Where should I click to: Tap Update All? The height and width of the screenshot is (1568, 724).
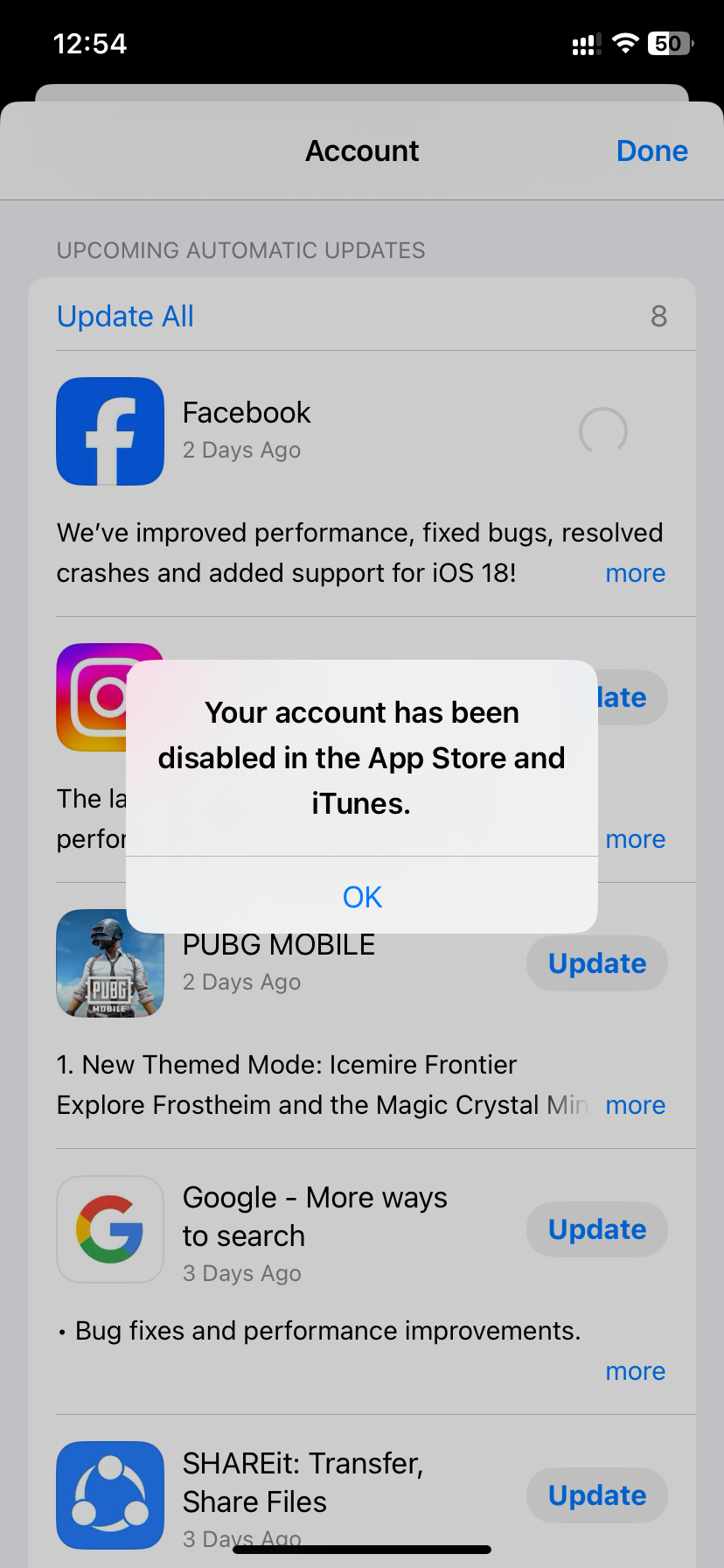125,316
